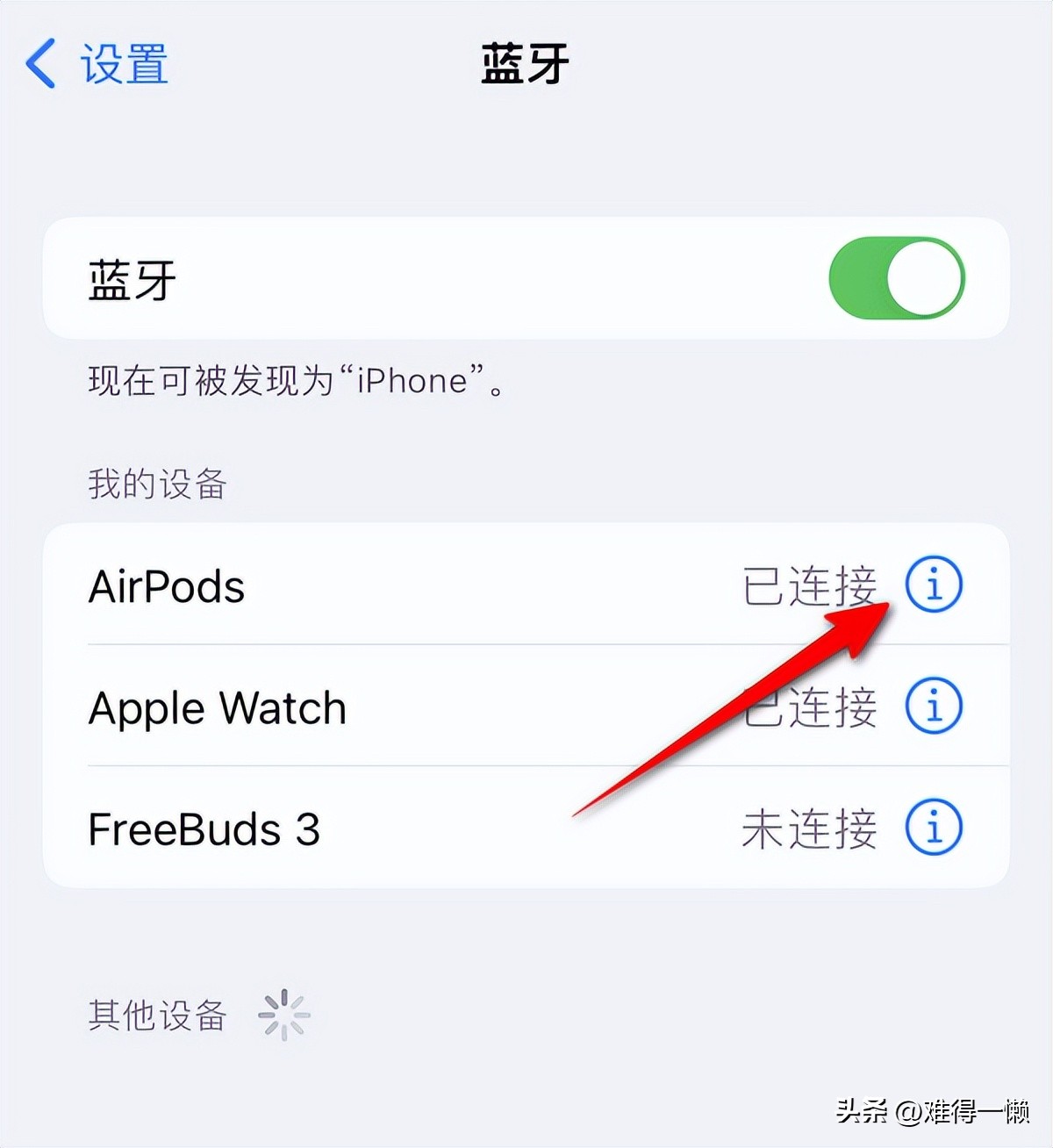Tap the 蓝牙 title at the top

click(x=526, y=64)
